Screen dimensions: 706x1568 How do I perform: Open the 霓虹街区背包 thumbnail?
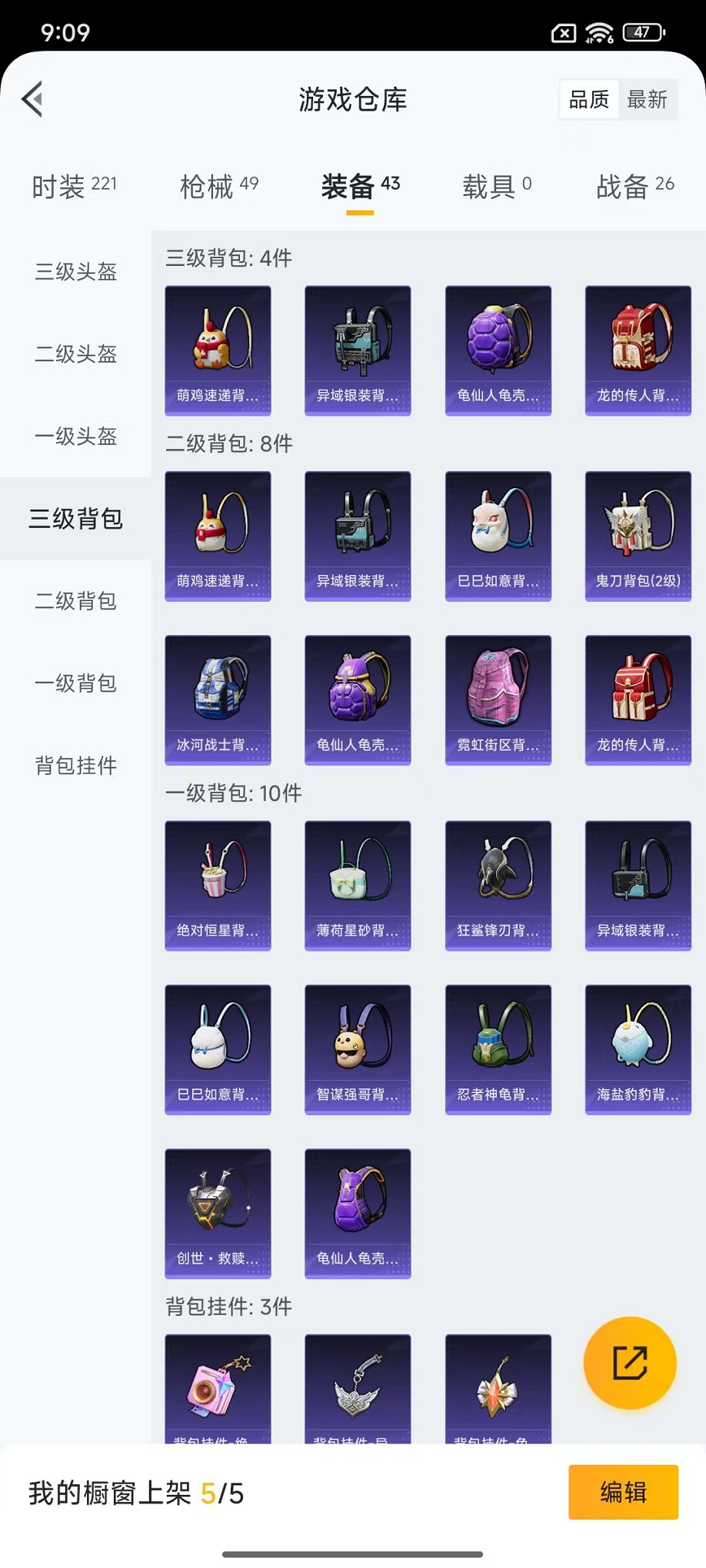point(498,699)
